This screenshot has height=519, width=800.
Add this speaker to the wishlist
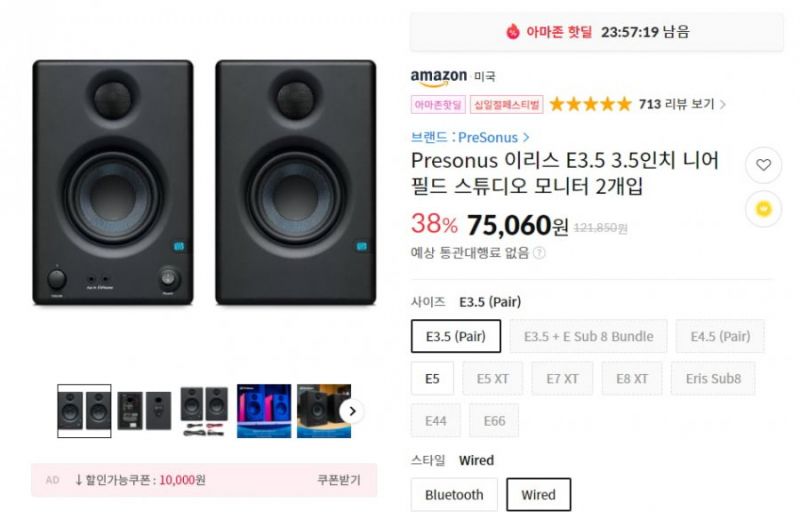763,165
